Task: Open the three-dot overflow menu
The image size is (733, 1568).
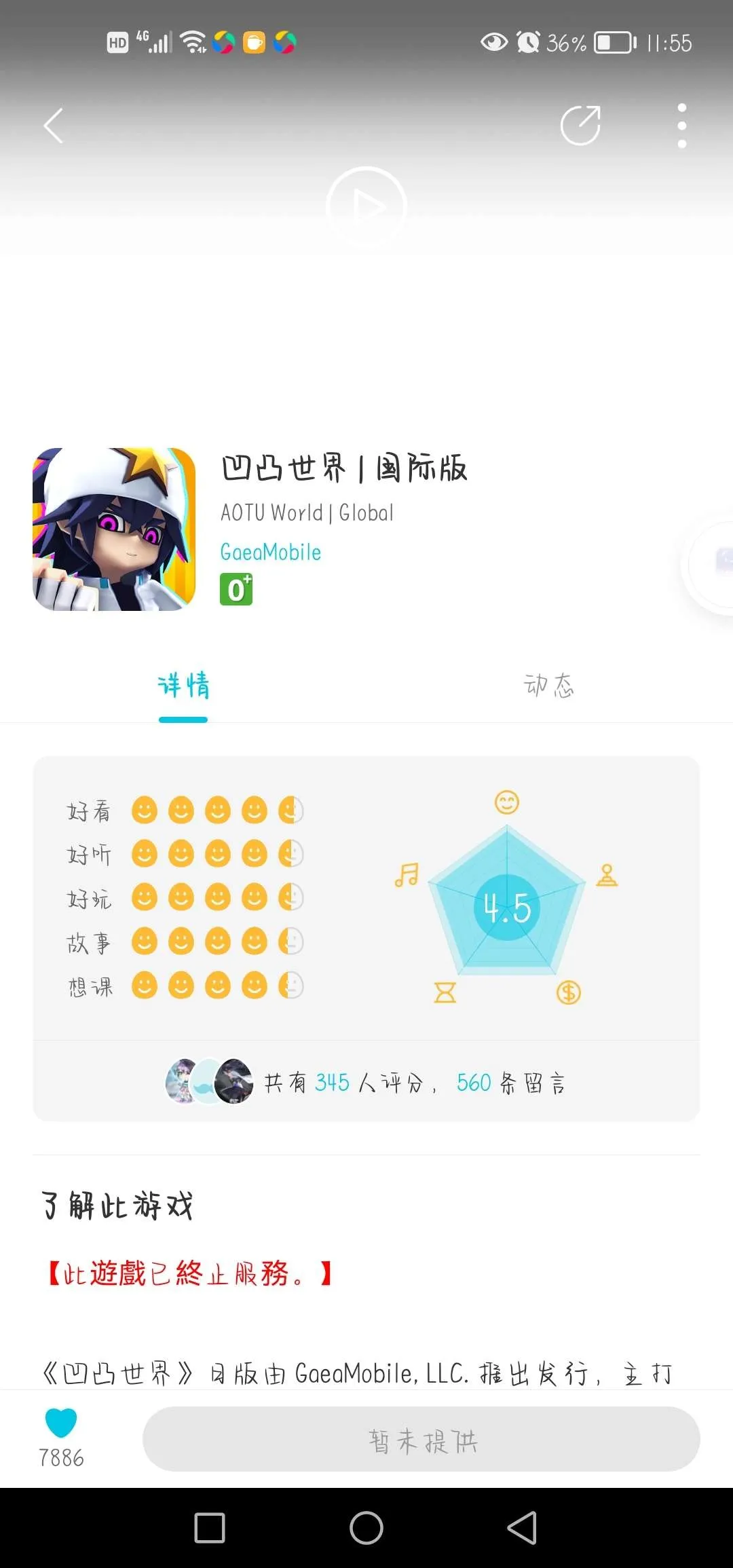Action: (681, 126)
